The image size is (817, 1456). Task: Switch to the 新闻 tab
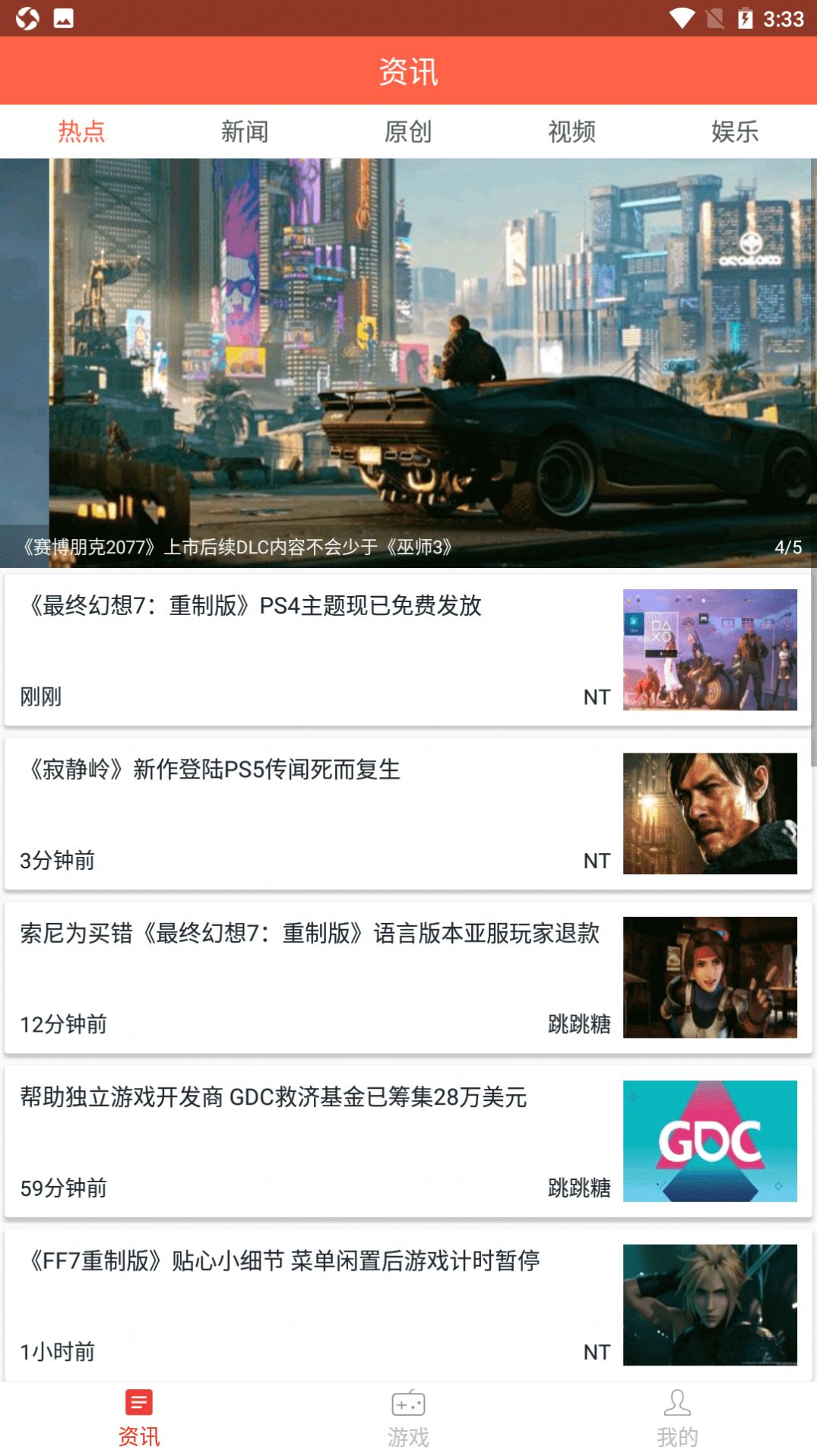[245, 132]
